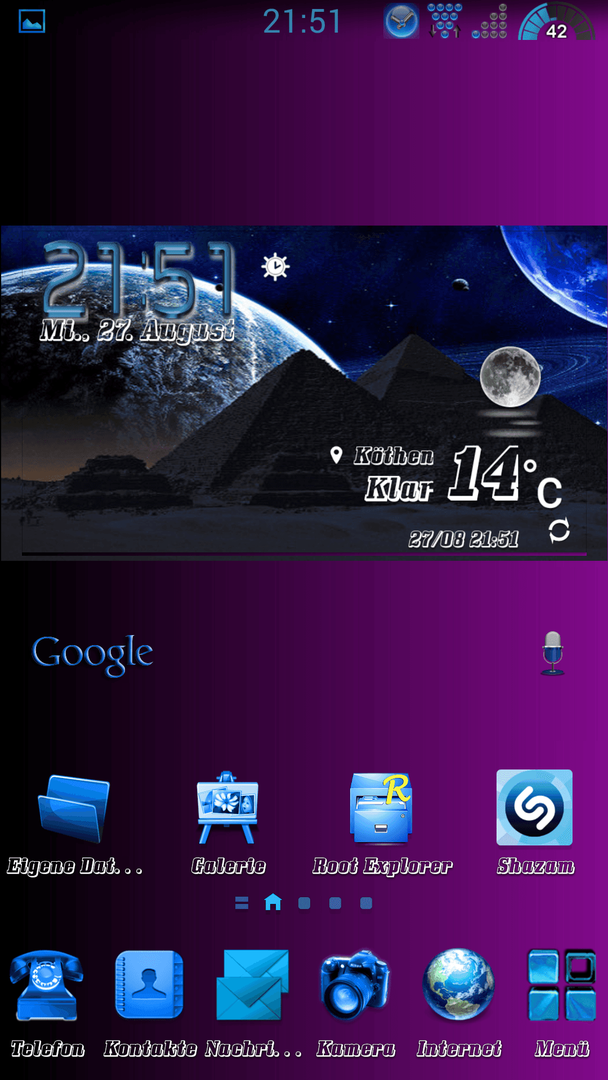This screenshot has height=1080, width=608.
Task: Open the Internet browser
Action: click(x=458, y=986)
